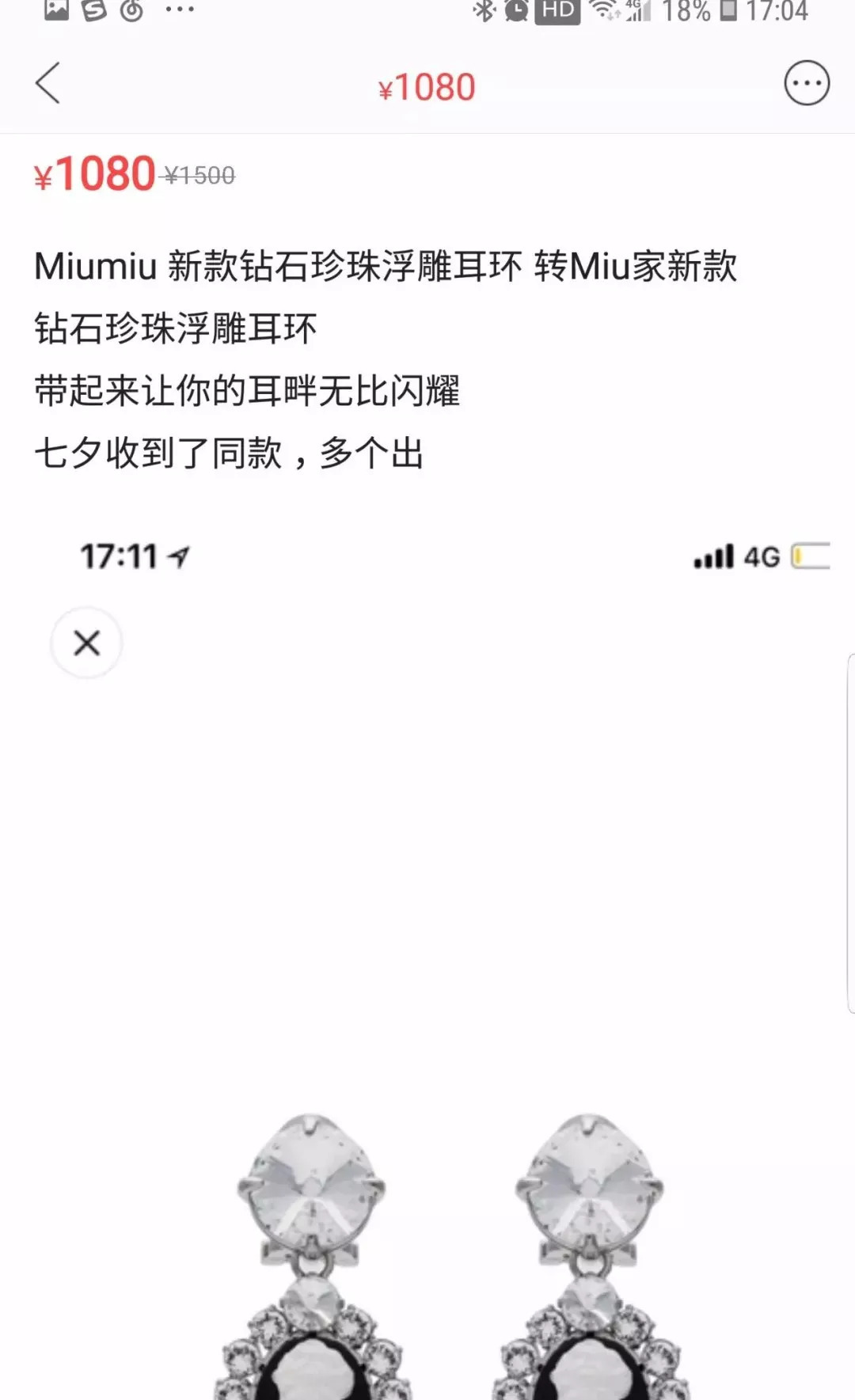The image size is (855, 1400).
Task: Tap the 4G cellular signal indicator
Action: click(638, 13)
